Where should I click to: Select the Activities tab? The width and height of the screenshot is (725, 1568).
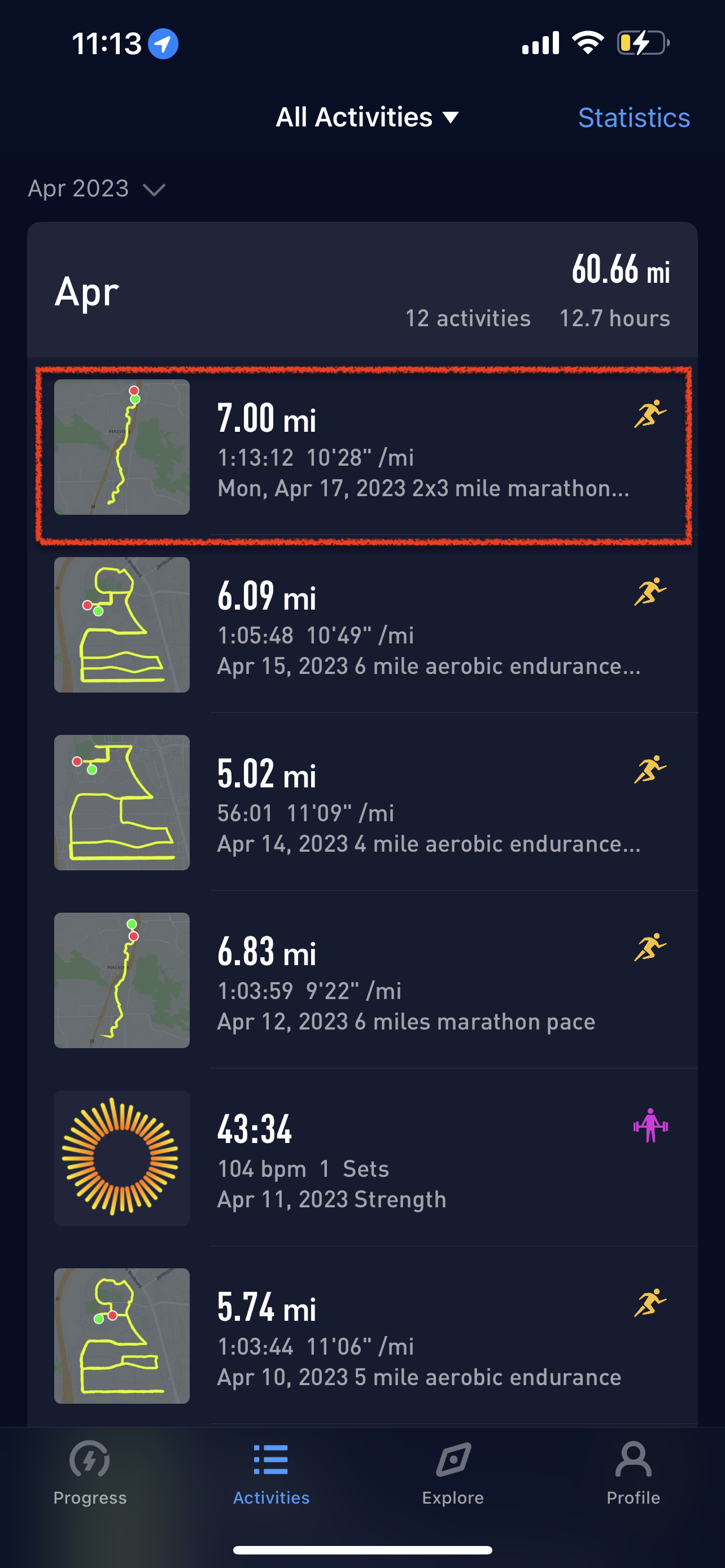(x=271, y=1472)
